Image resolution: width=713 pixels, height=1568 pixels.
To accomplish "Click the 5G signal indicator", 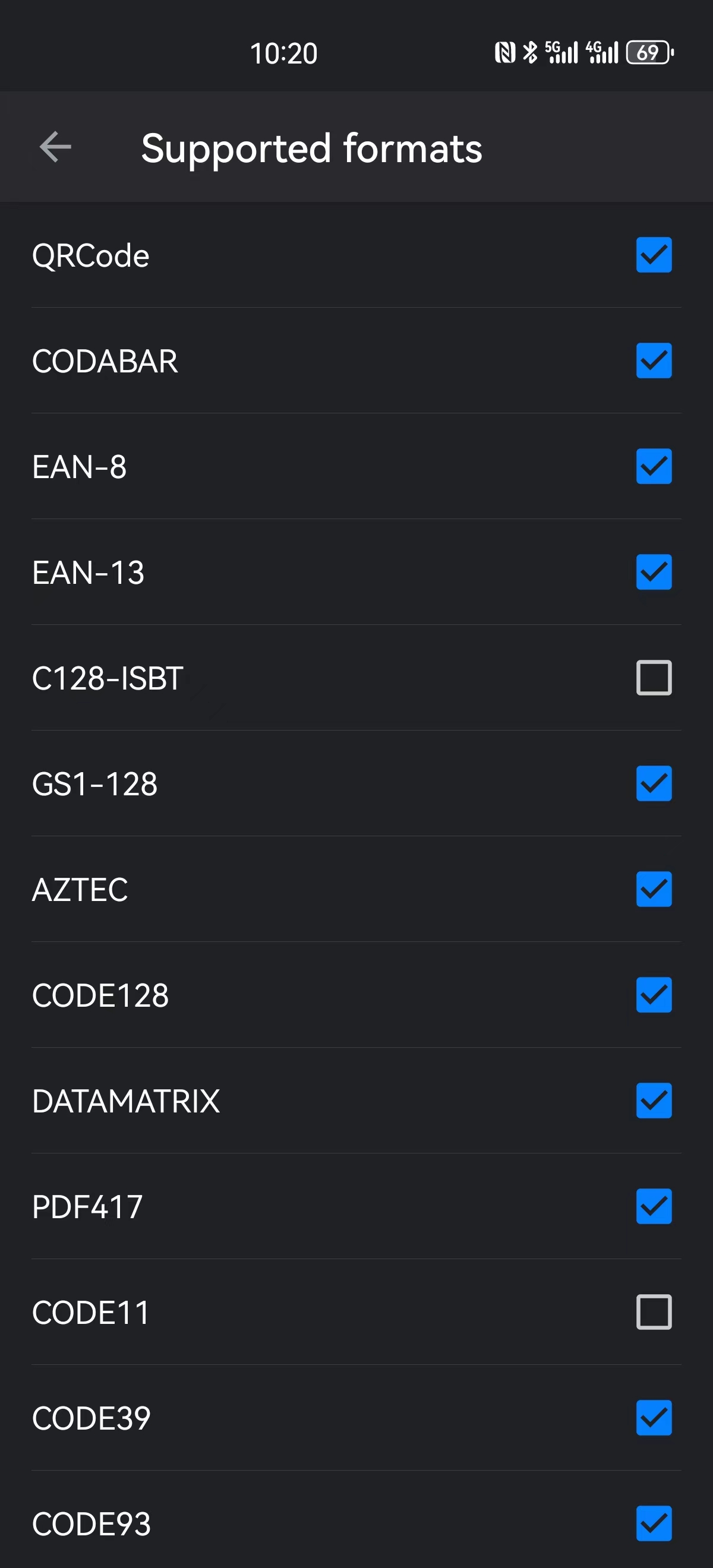I will click(x=563, y=52).
